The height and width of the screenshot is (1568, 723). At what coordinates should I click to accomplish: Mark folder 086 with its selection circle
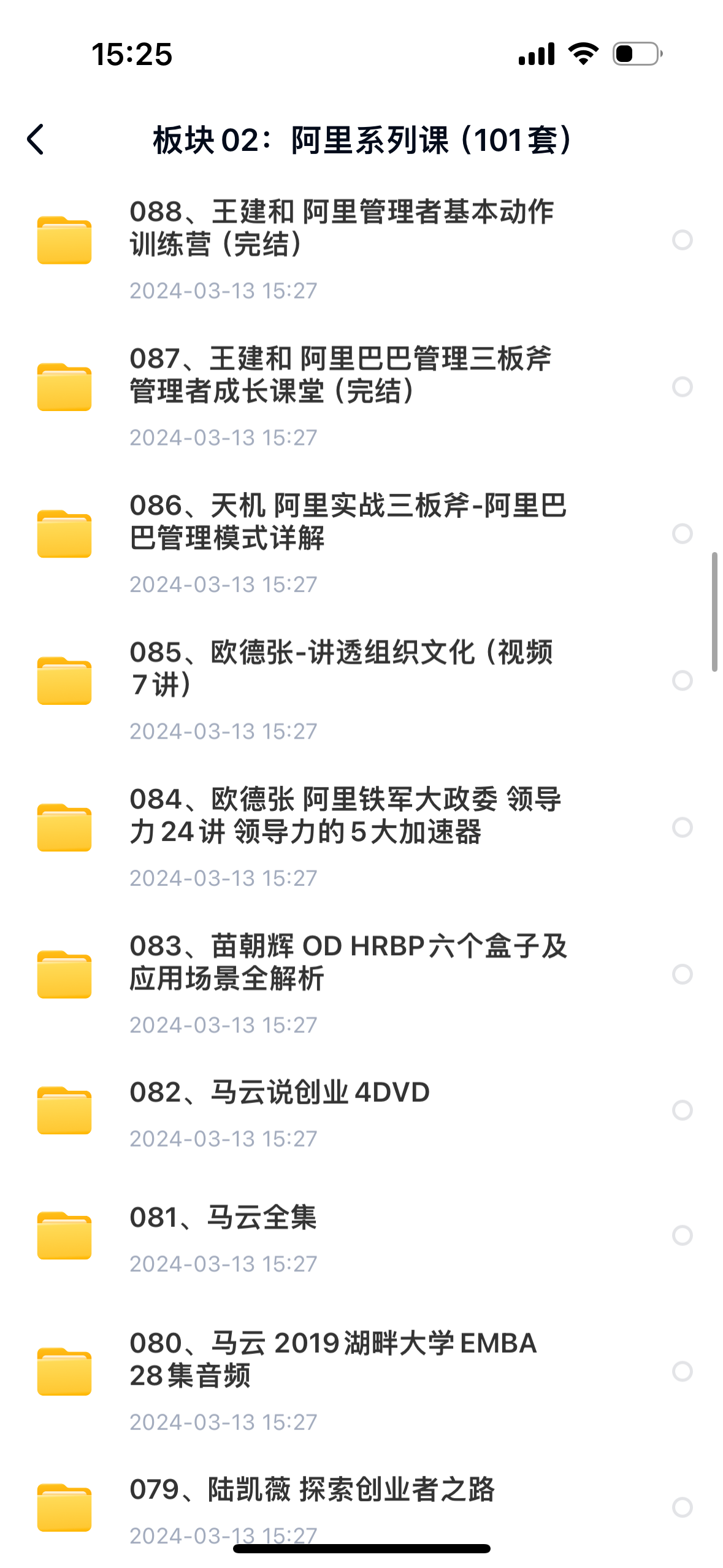[682, 534]
